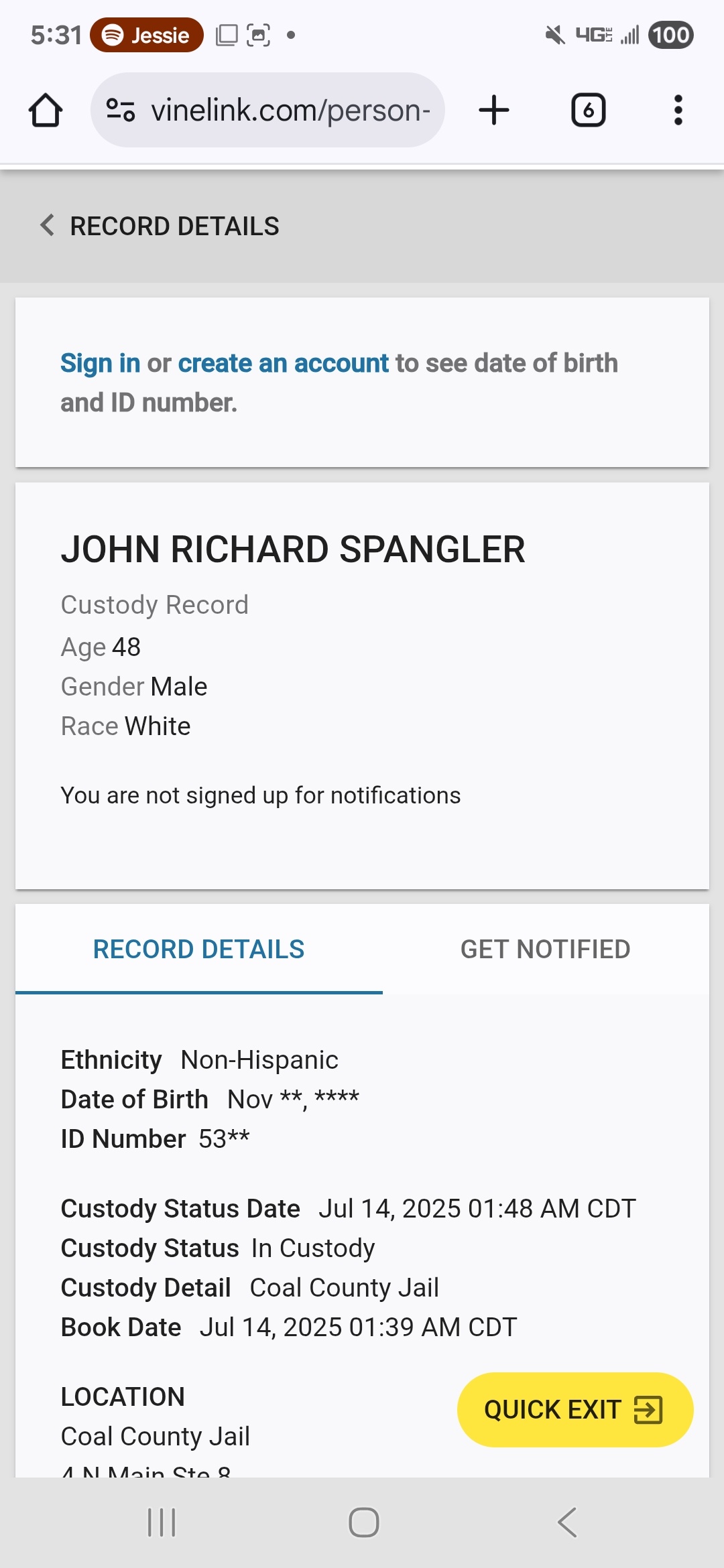Open the browser overflow menu

pos(678,110)
